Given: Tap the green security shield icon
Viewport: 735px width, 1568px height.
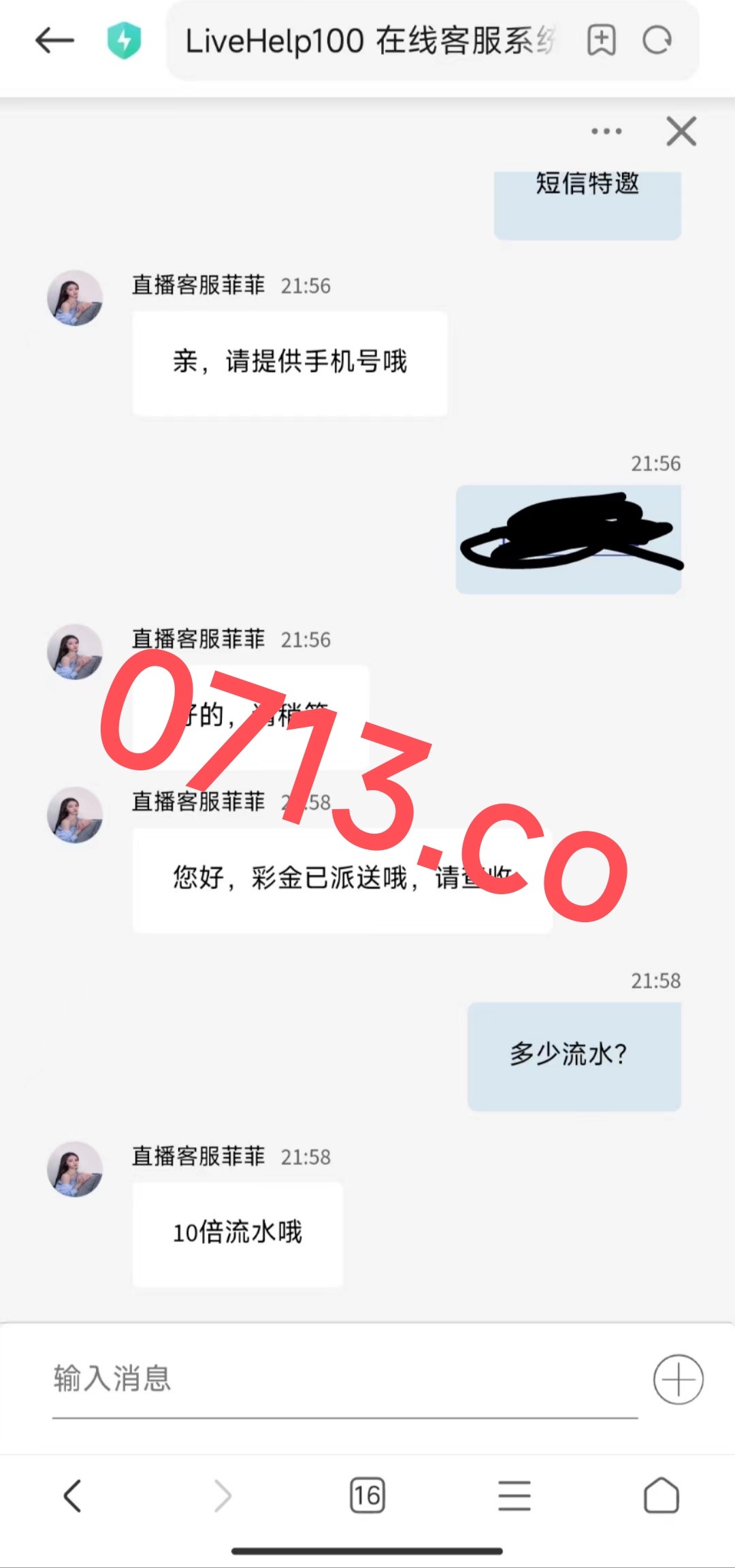Looking at the screenshot, I should pos(124,41).
